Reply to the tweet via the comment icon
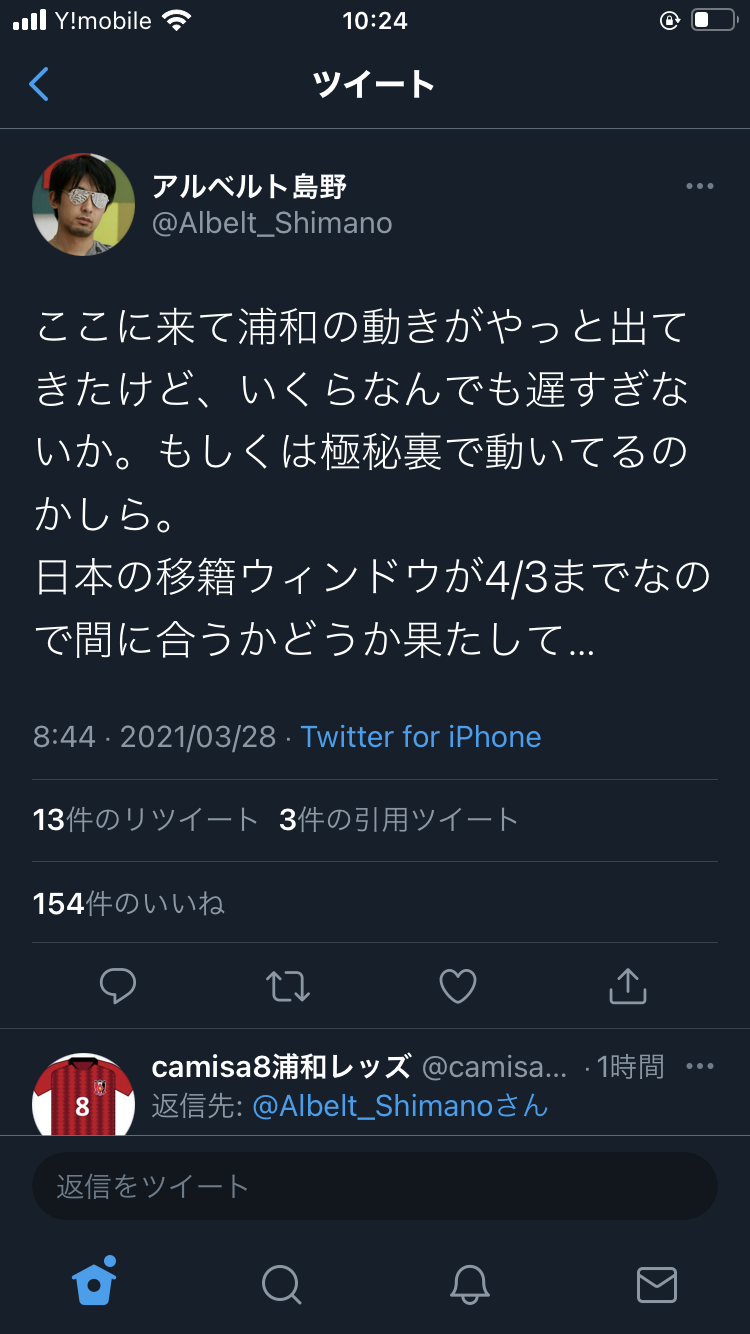This screenshot has height=1334, width=750. [118, 987]
